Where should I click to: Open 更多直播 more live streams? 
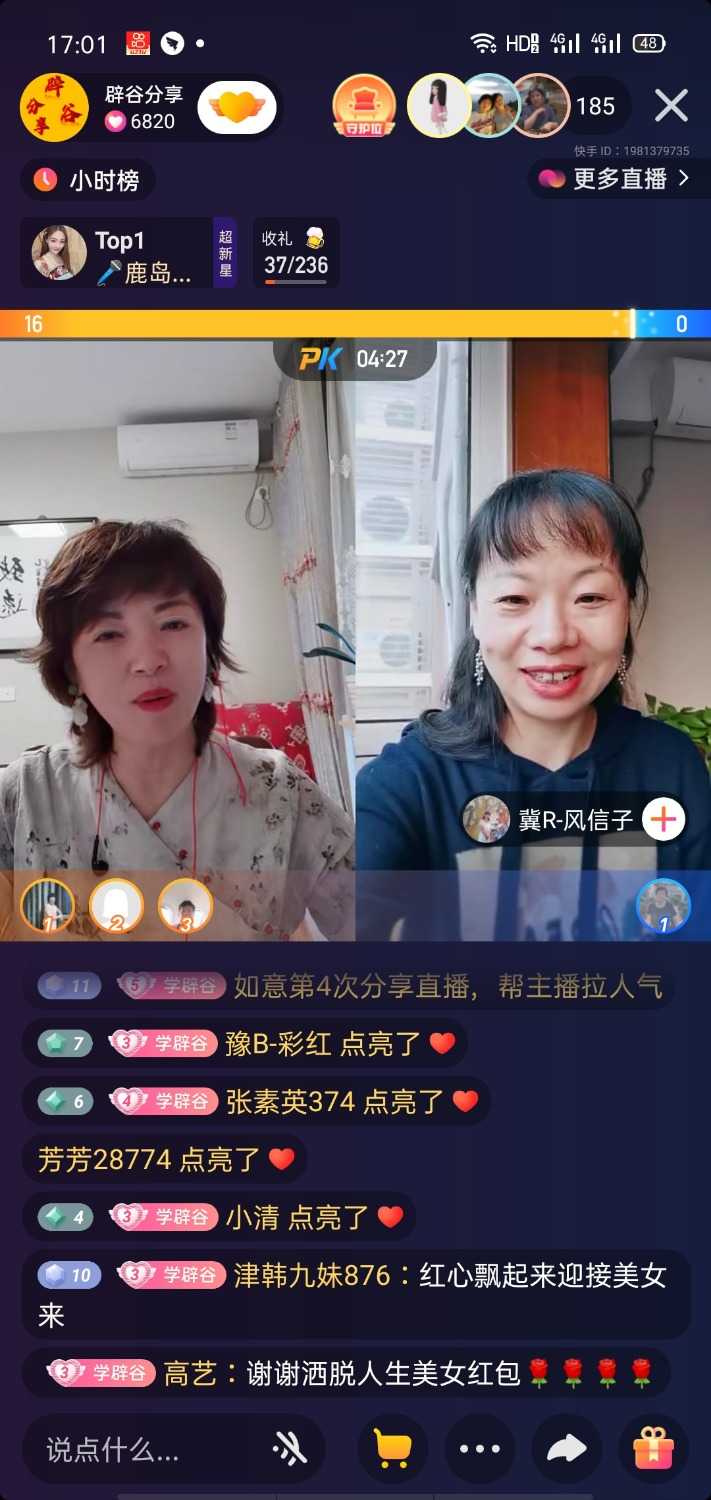pyautogui.click(x=615, y=179)
